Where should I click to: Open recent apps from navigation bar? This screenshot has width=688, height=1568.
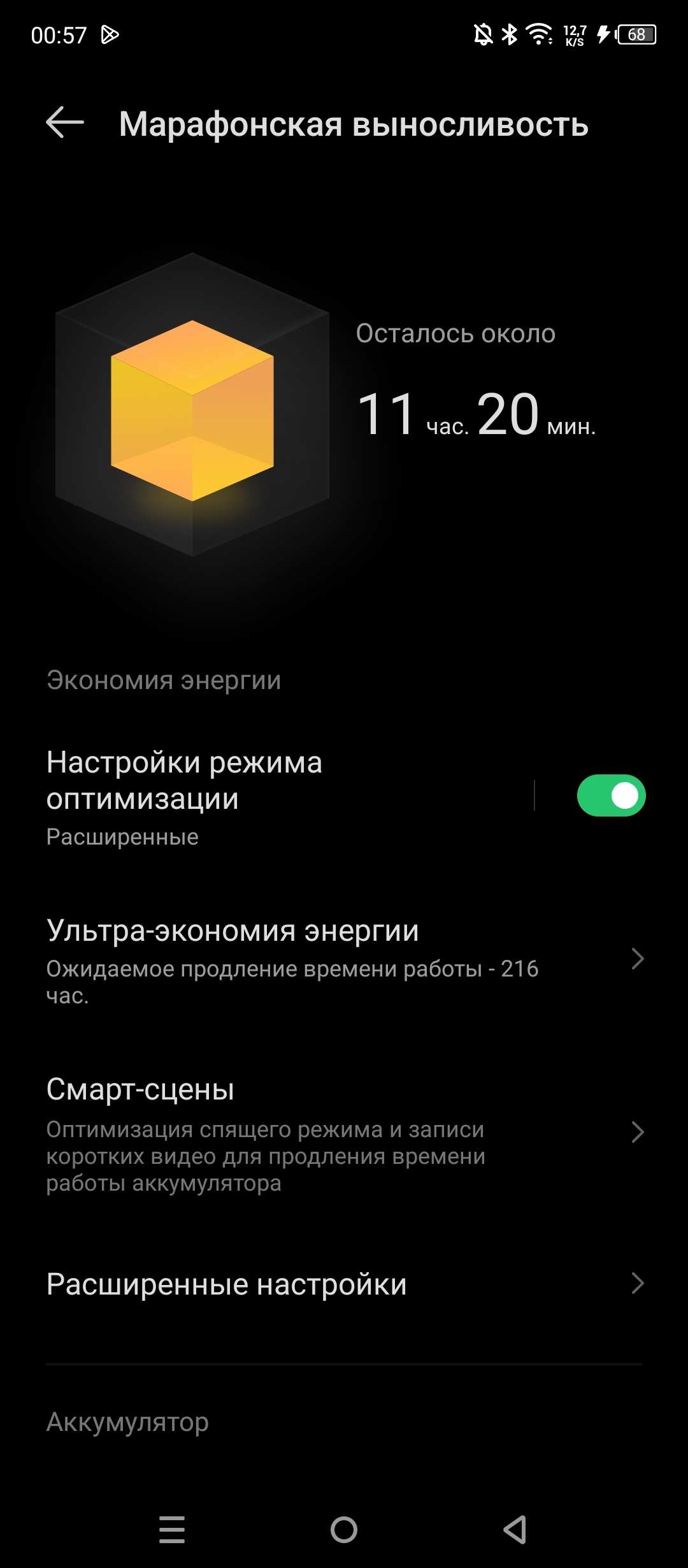(x=172, y=1530)
